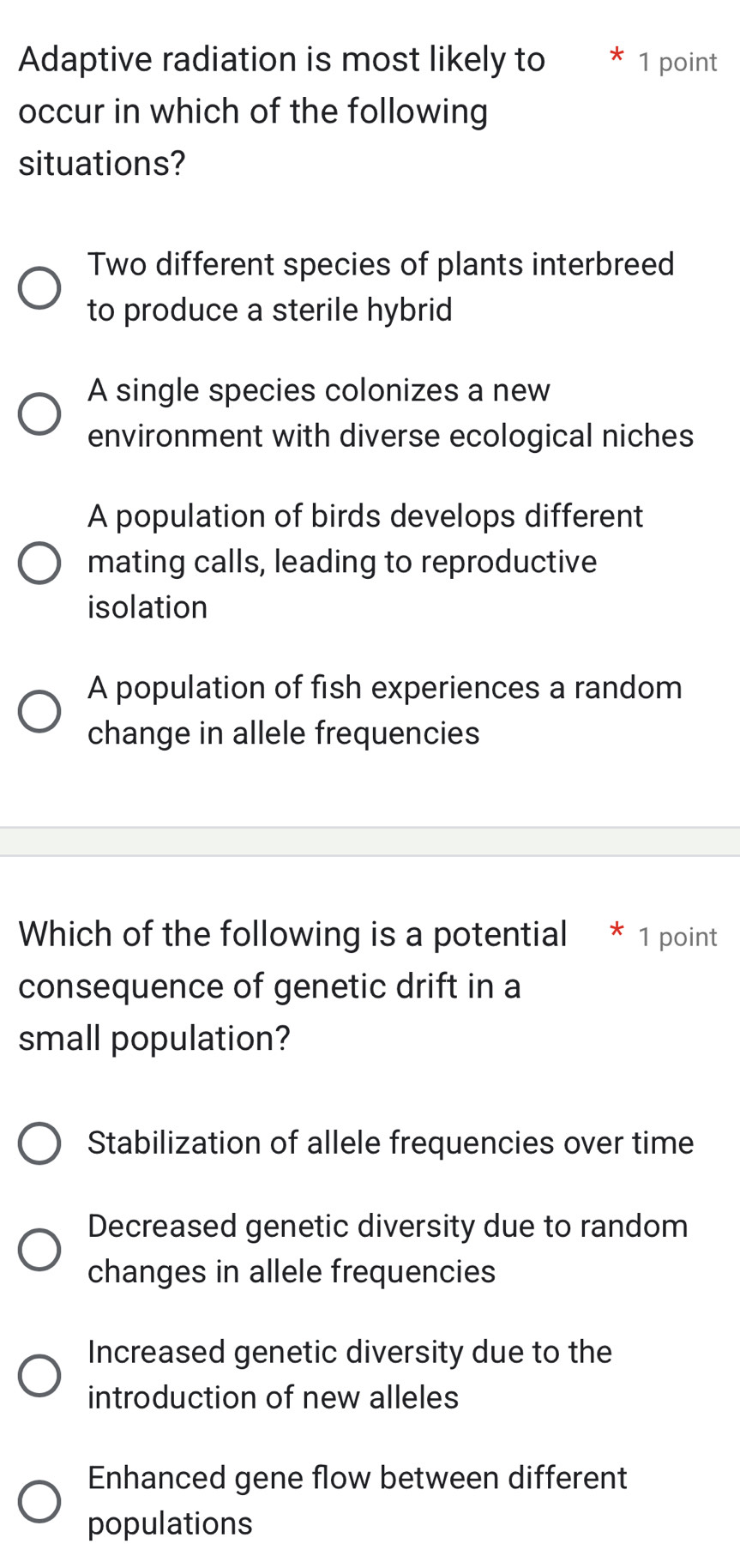Choose "A single species colonizes a new environment"
740x1568 pixels.
pyautogui.click(x=38, y=413)
